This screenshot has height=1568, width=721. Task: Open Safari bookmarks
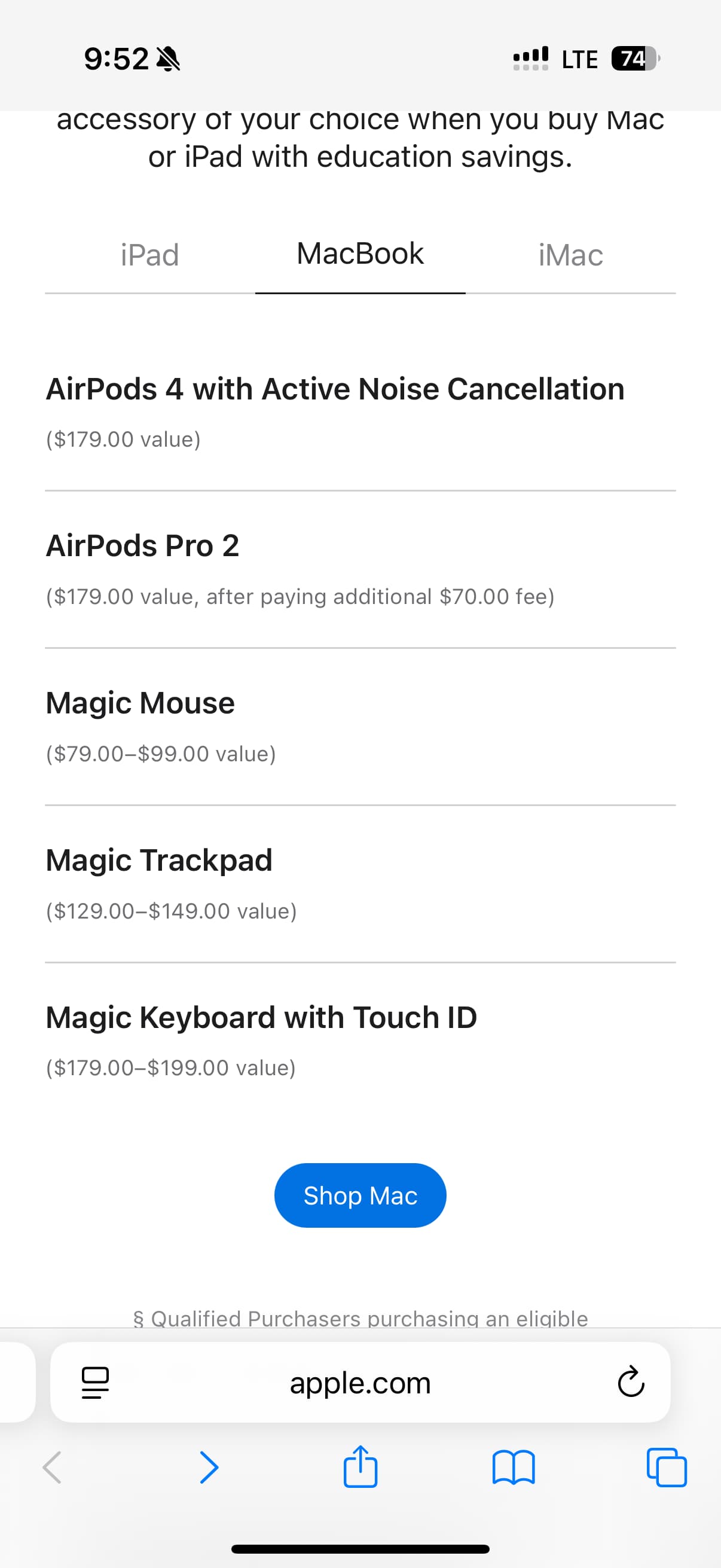(514, 1468)
